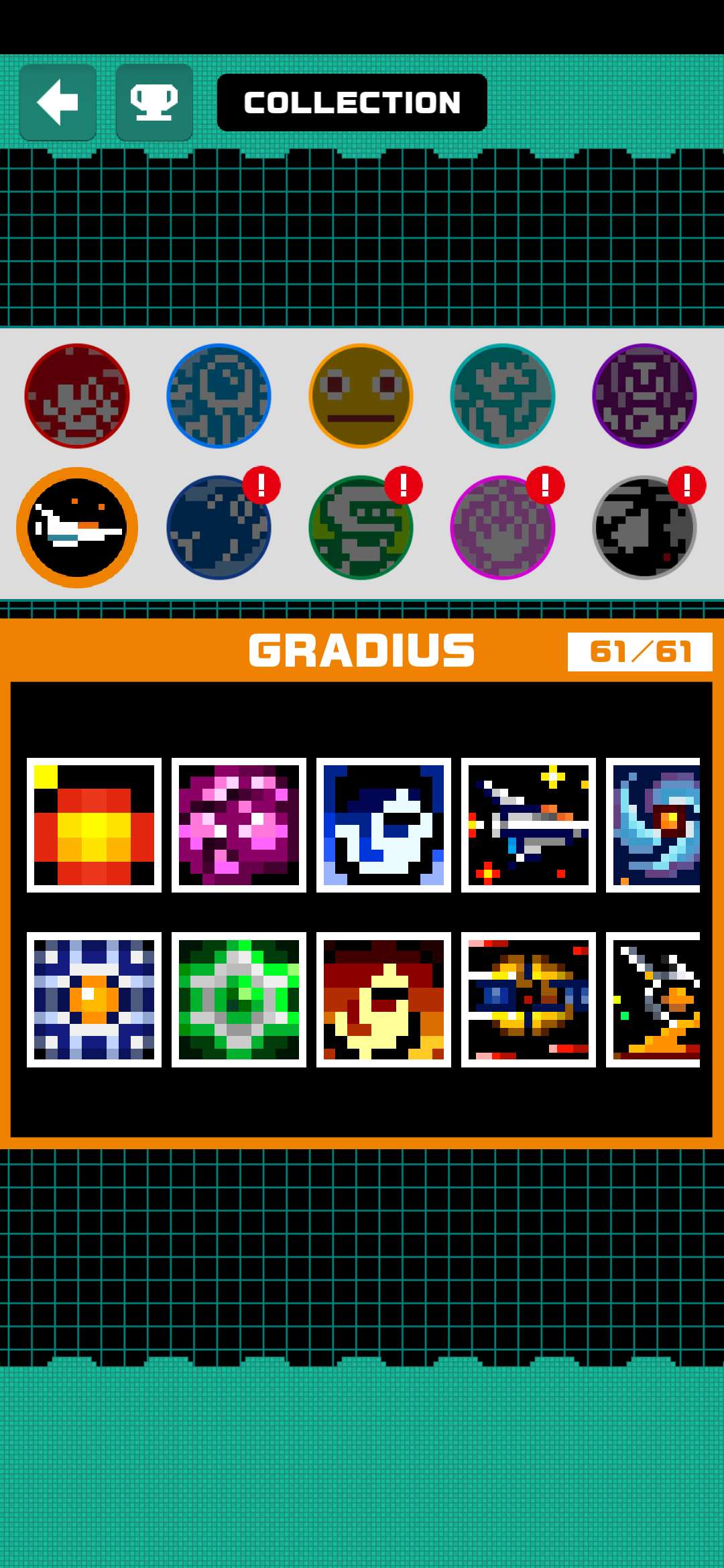Open the gold and blue boss picture
This screenshot has width=724, height=1568.
click(528, 999)
